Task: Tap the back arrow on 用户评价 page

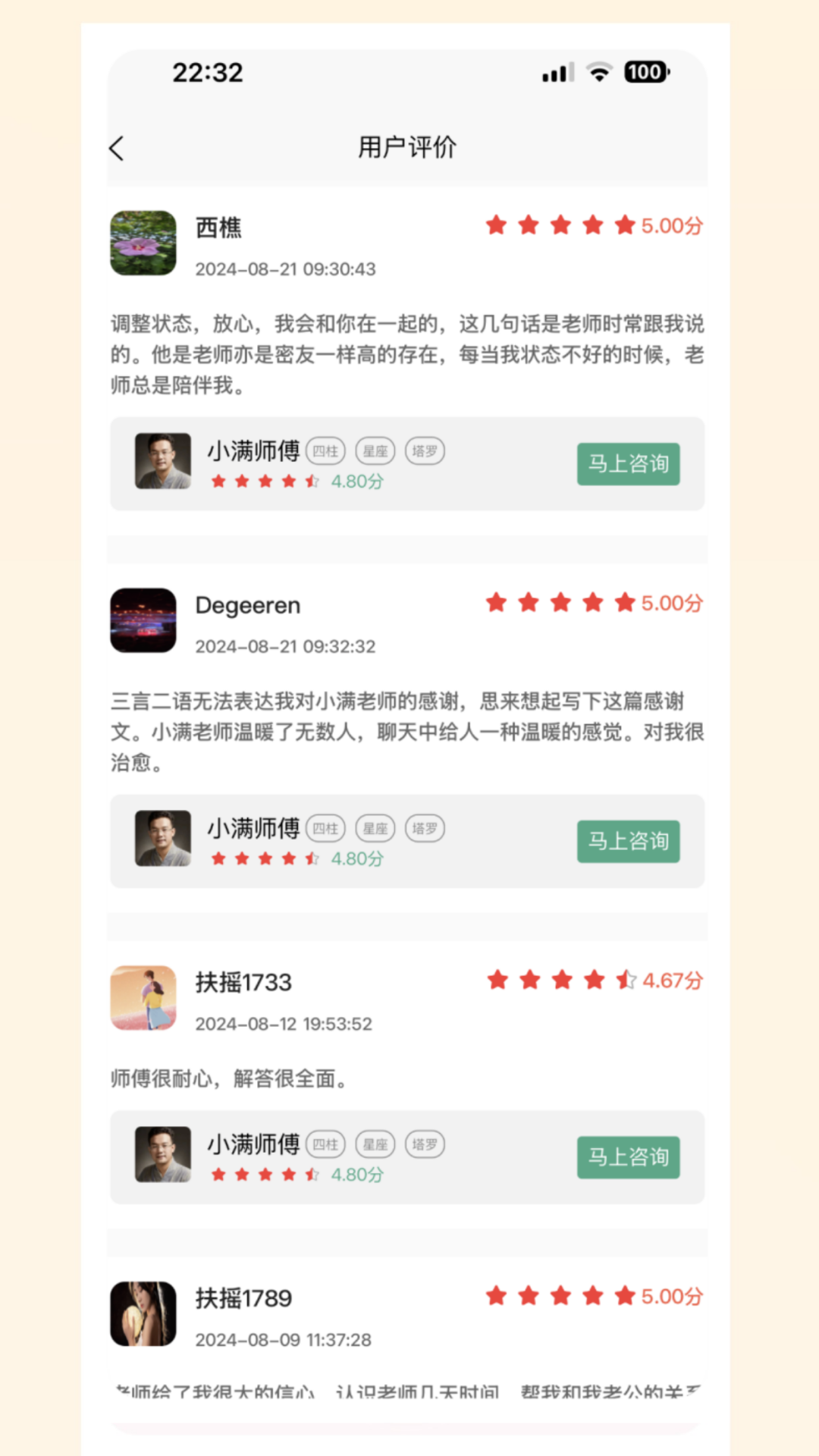Action: (118, 148)
